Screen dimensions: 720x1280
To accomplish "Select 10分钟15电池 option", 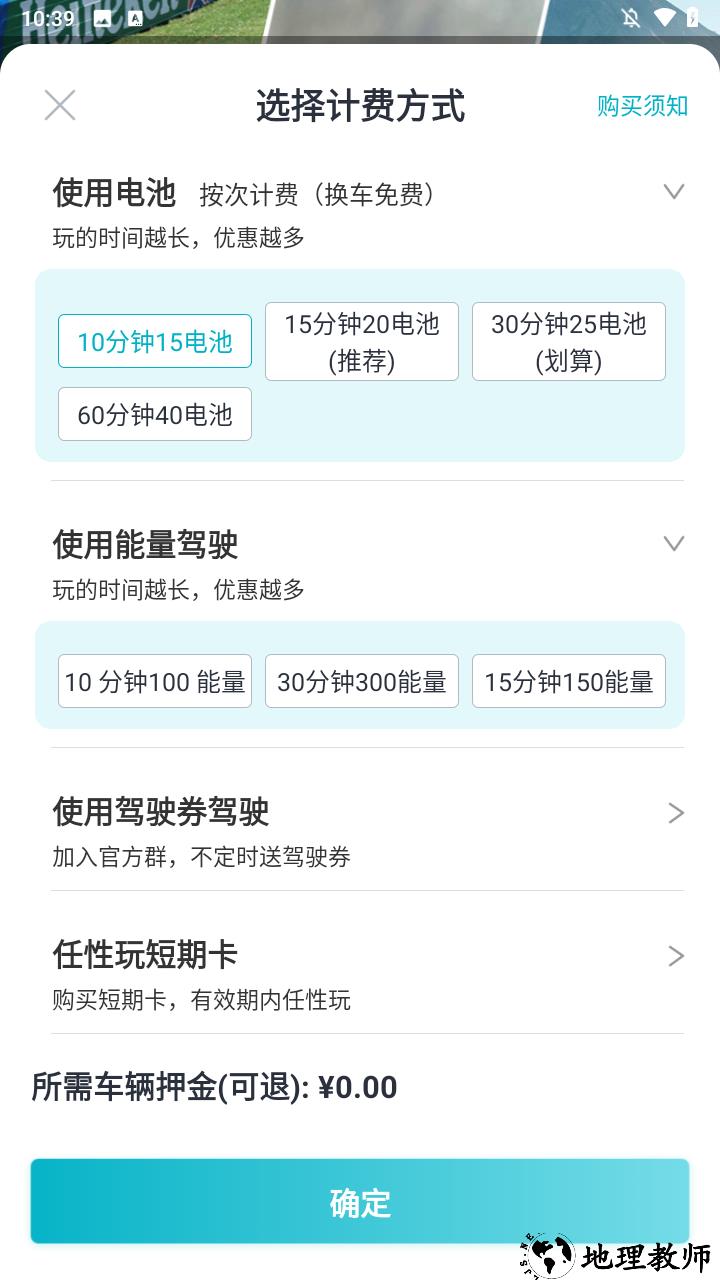I will click(x=155, y=342).
